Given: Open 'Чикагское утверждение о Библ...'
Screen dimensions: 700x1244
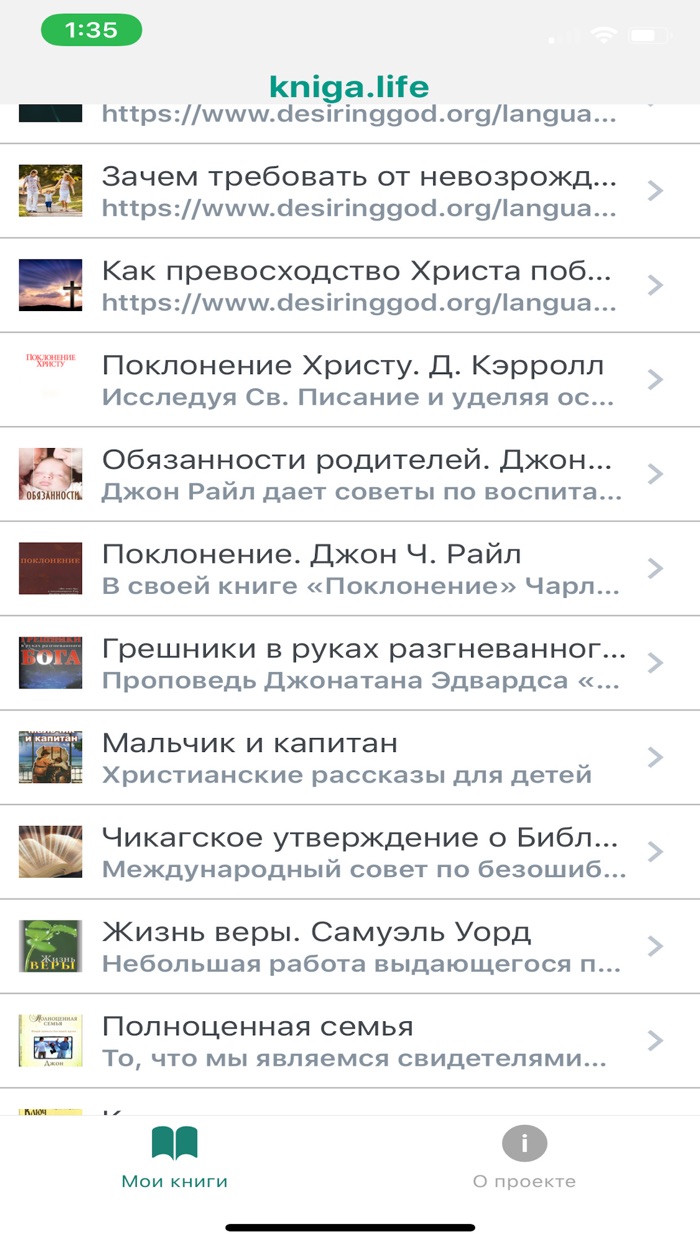Looking at the screenshot, I should (350, 852).
